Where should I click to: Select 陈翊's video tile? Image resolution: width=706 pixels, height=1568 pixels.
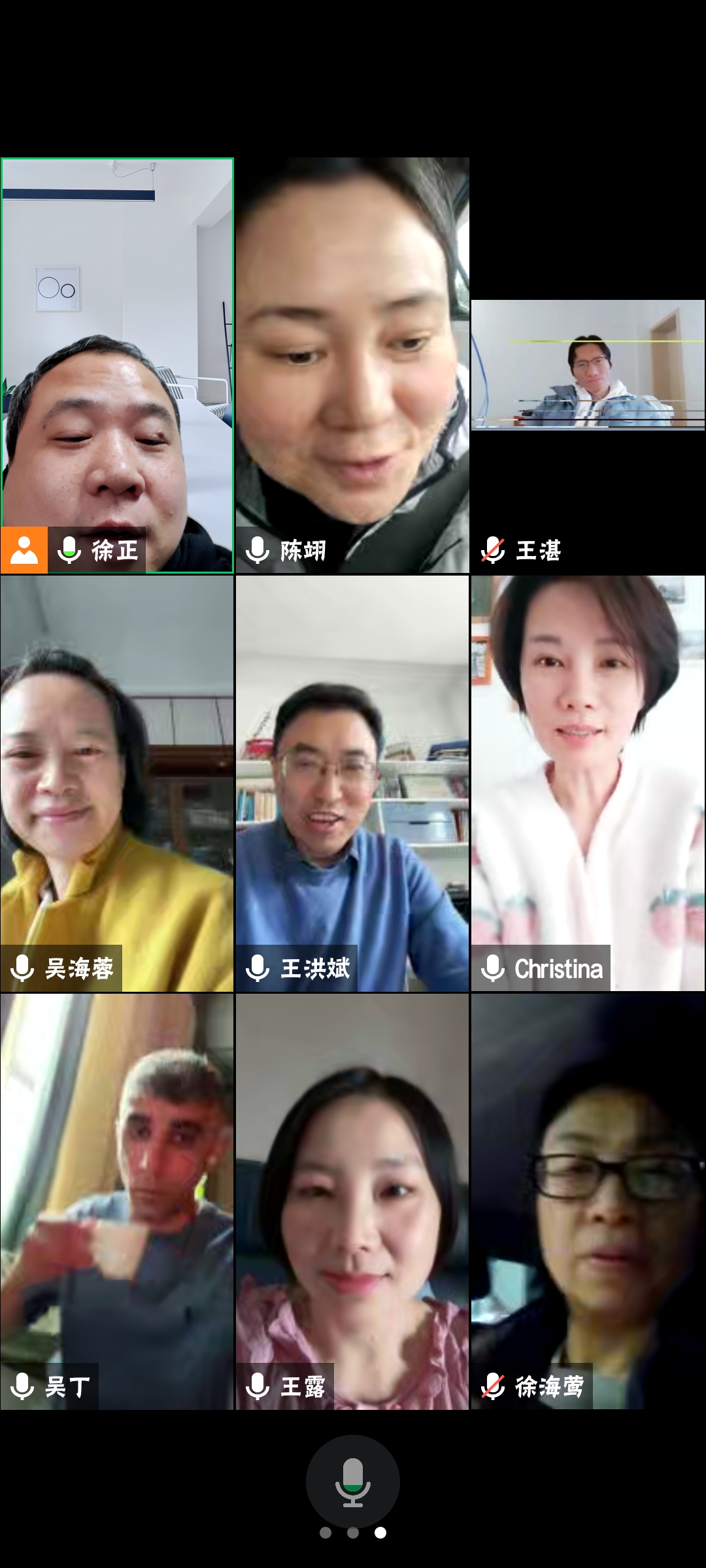coord(352,366)
